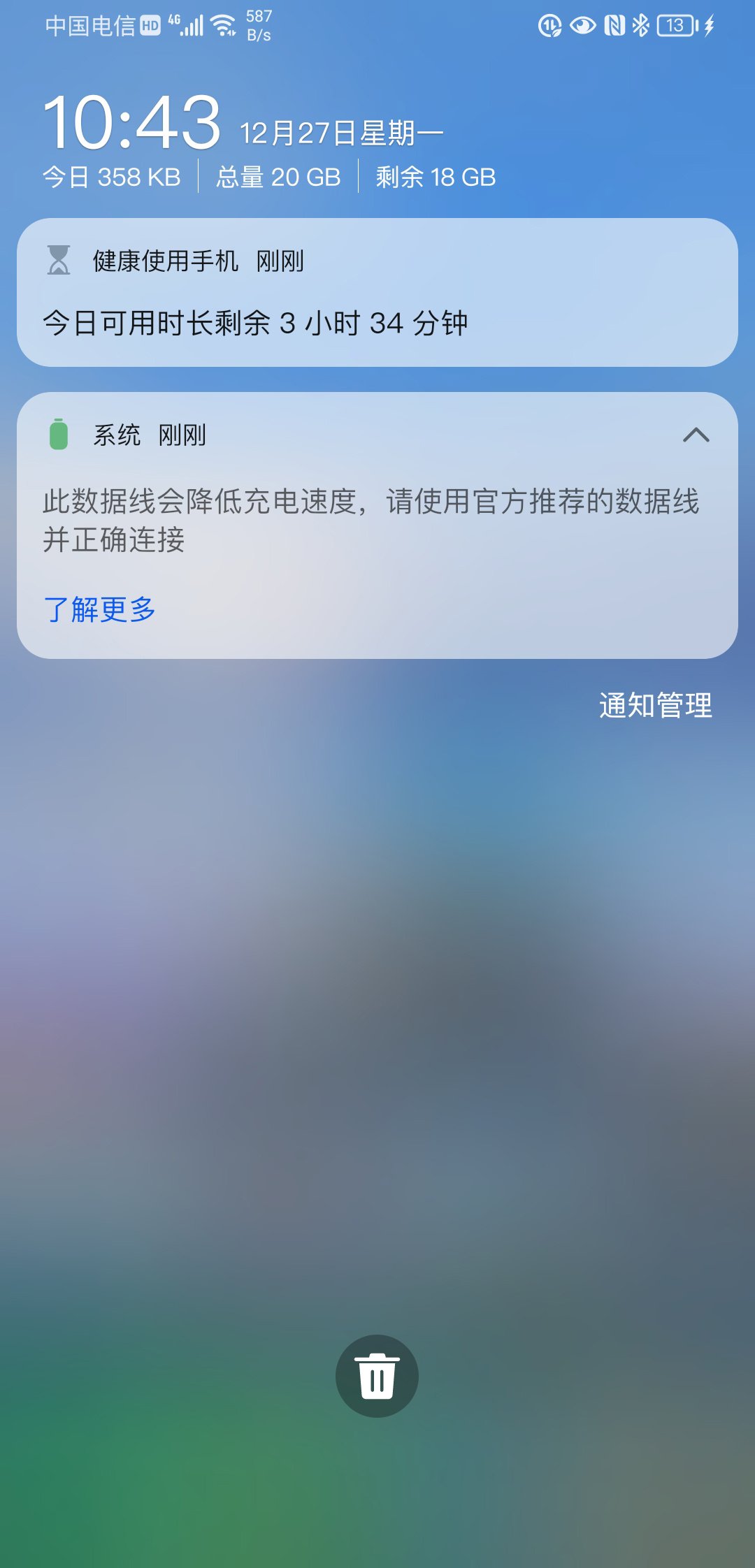
Task: Tap the hourglass icon on 健康使用手机 notification
Action: tap(57, 262)
